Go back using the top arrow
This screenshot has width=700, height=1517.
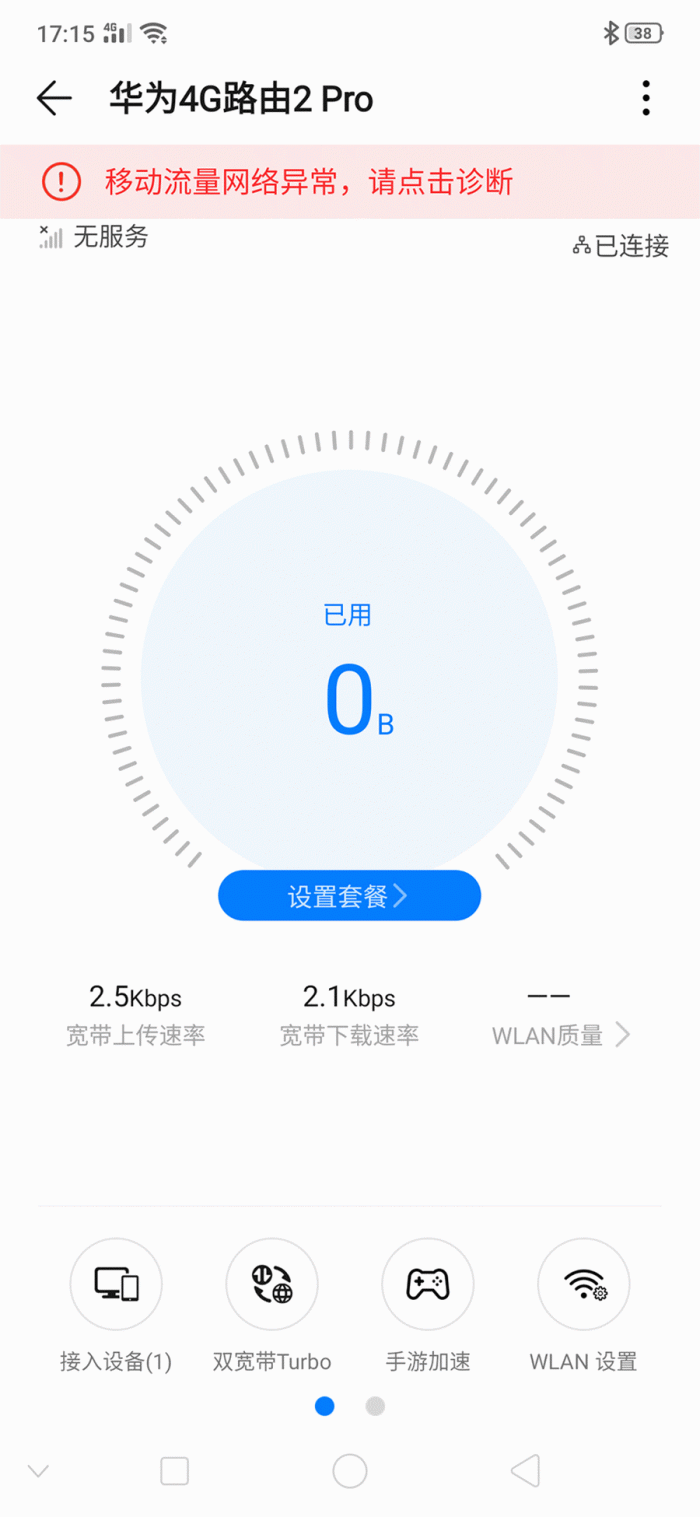[54, 98]
